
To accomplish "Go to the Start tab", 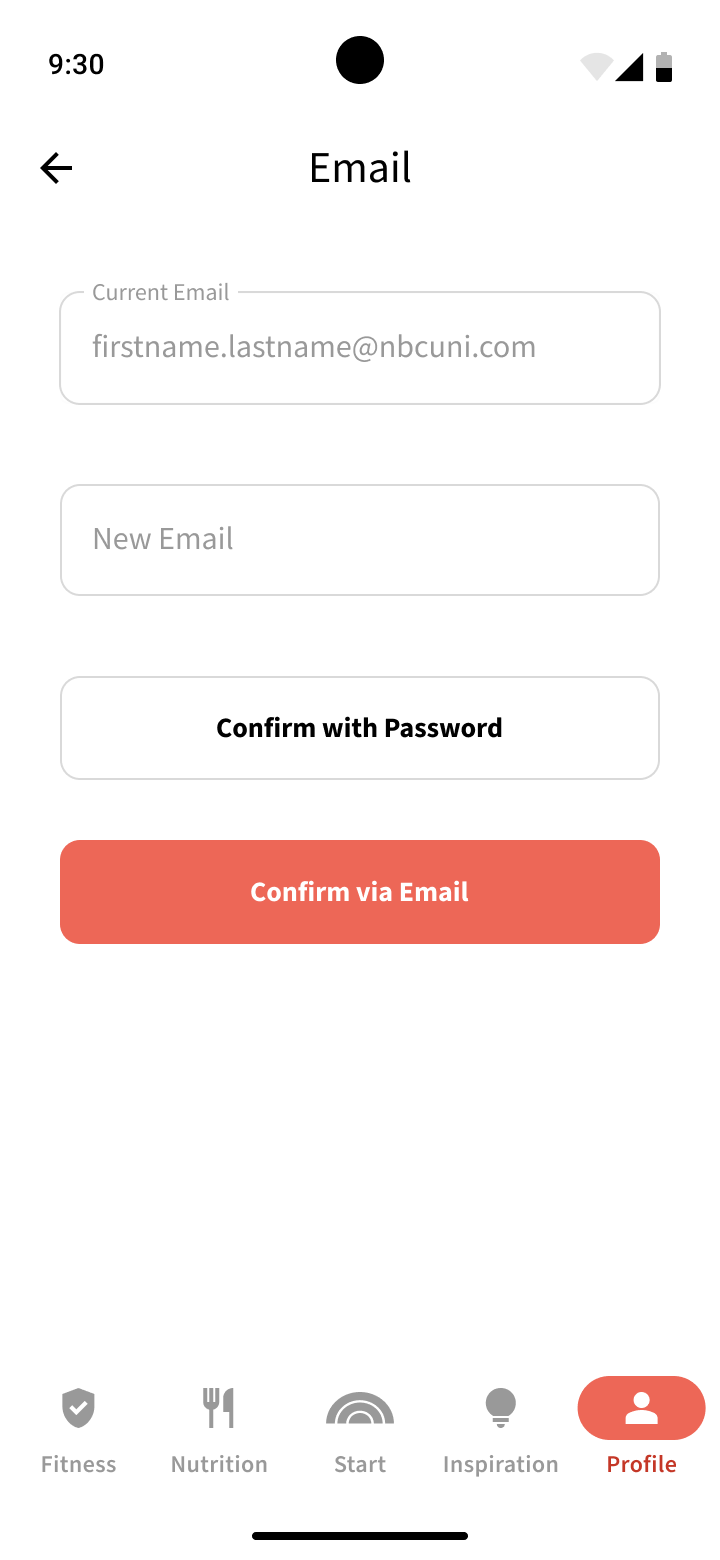I will (360, 1430).
